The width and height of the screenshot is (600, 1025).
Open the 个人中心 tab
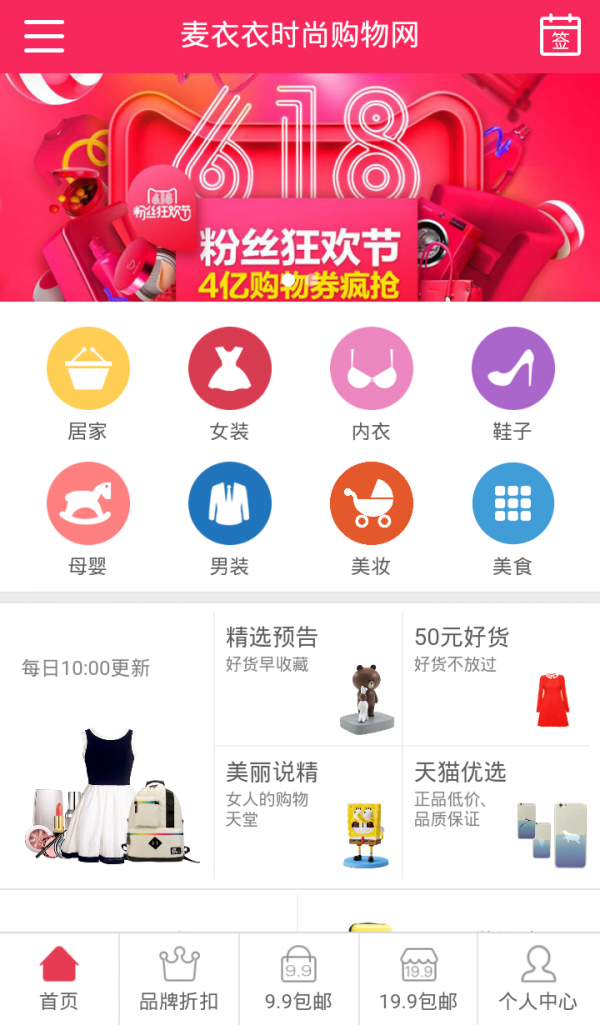click(538, 979)
